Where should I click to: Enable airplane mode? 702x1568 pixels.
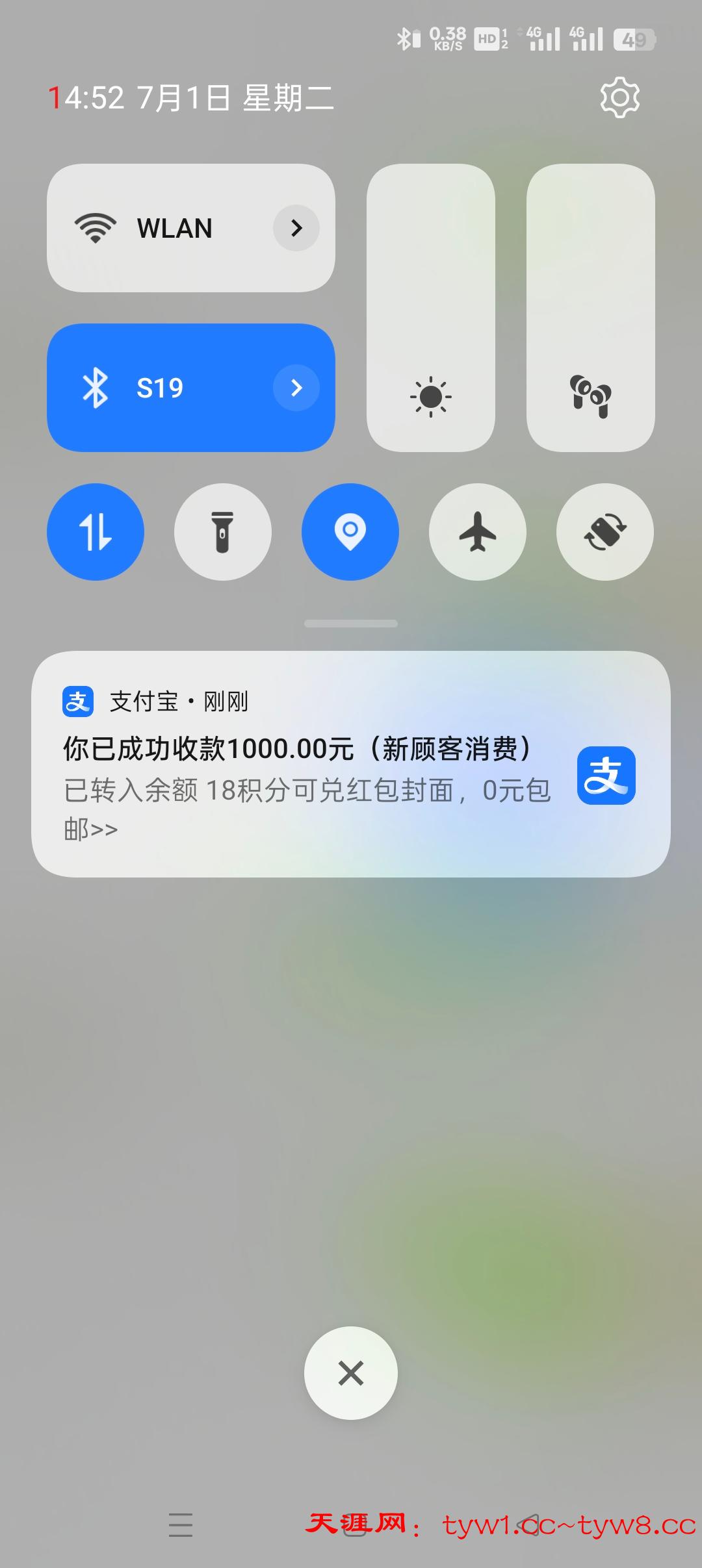coord(476,531)
